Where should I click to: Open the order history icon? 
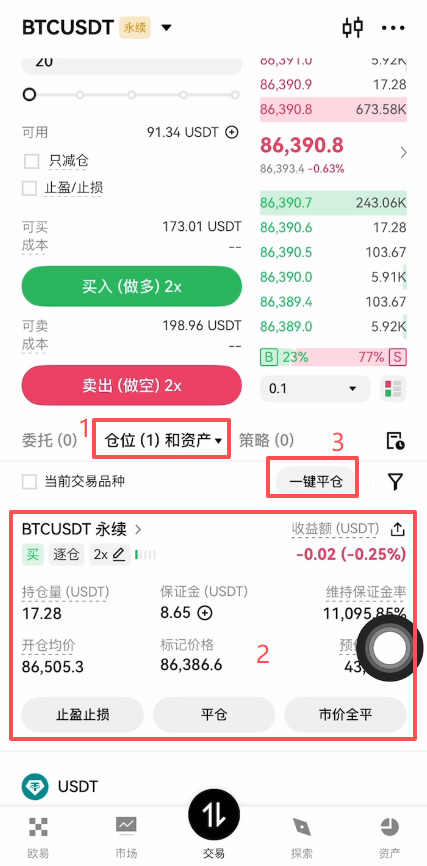395,441
